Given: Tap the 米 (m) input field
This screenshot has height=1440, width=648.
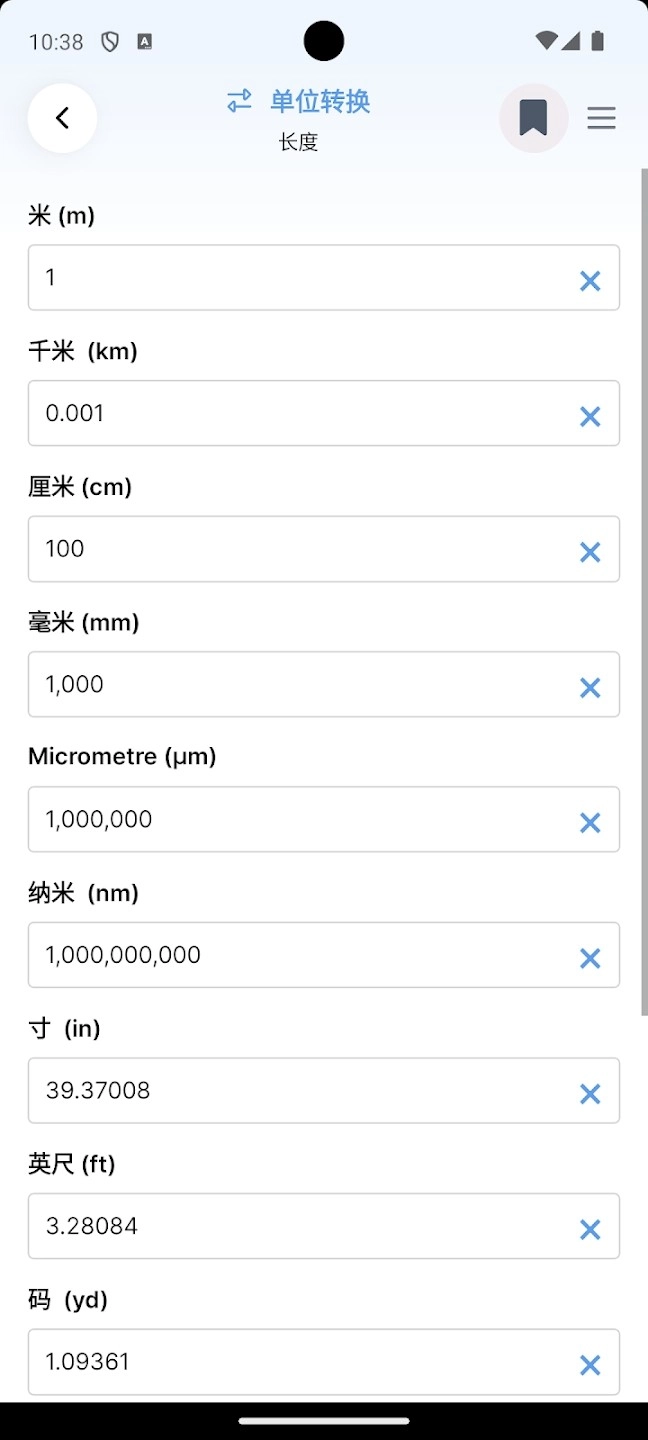Looking at the screenshot, I should [x=300, y=278].
